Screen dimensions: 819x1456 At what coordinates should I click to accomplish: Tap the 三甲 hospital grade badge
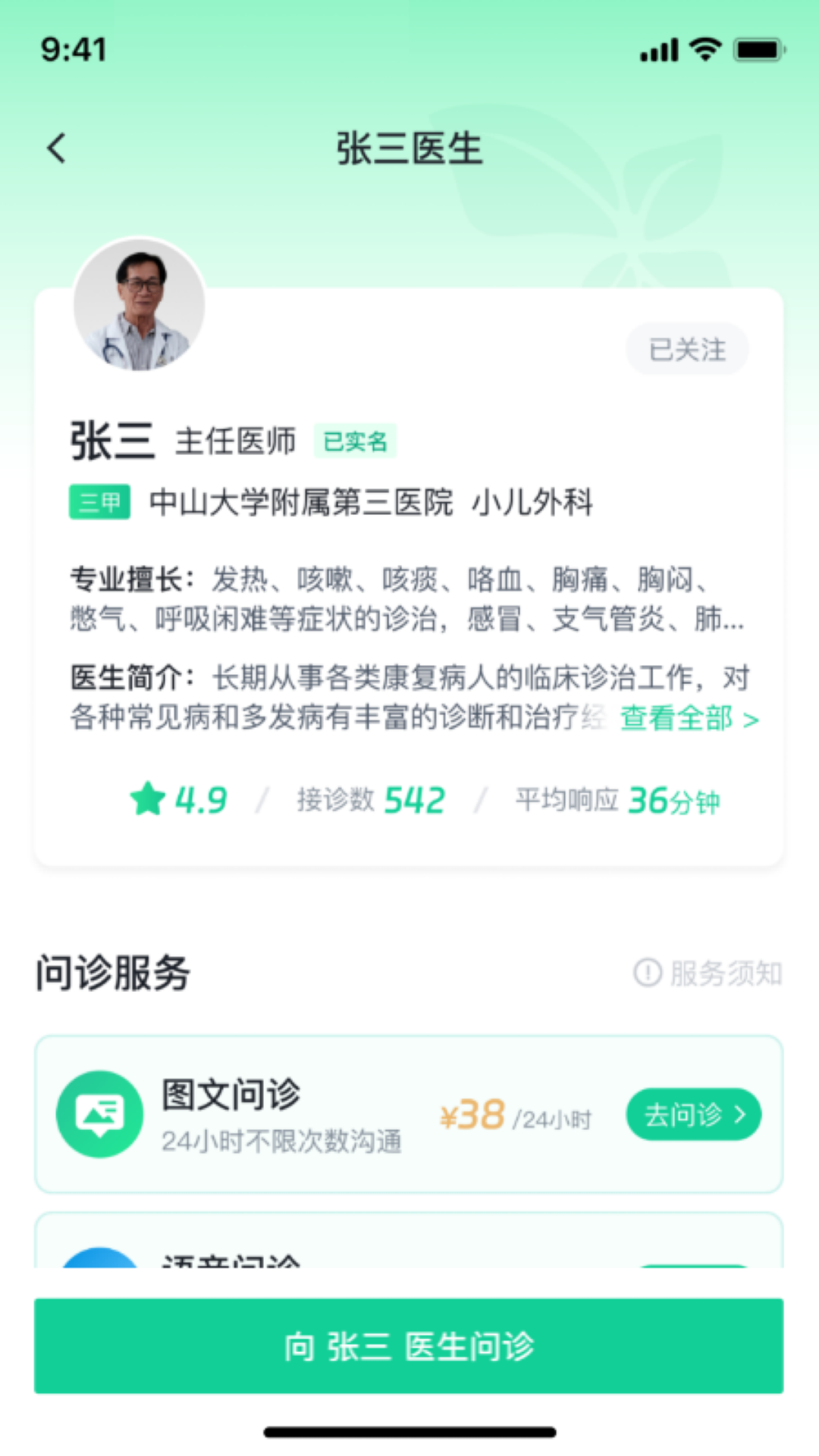click(99, 501)
